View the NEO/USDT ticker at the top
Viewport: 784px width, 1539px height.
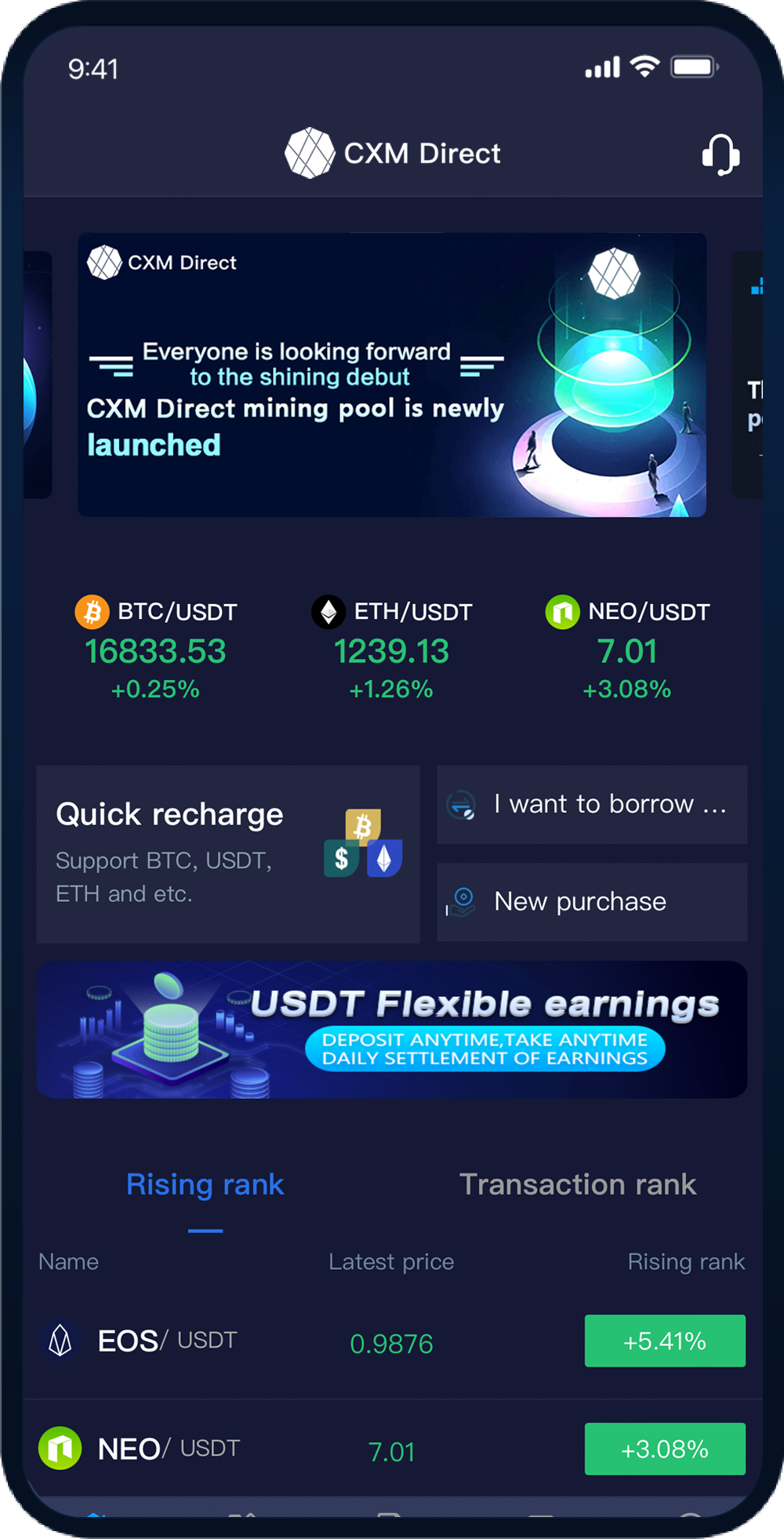[627, 649]
